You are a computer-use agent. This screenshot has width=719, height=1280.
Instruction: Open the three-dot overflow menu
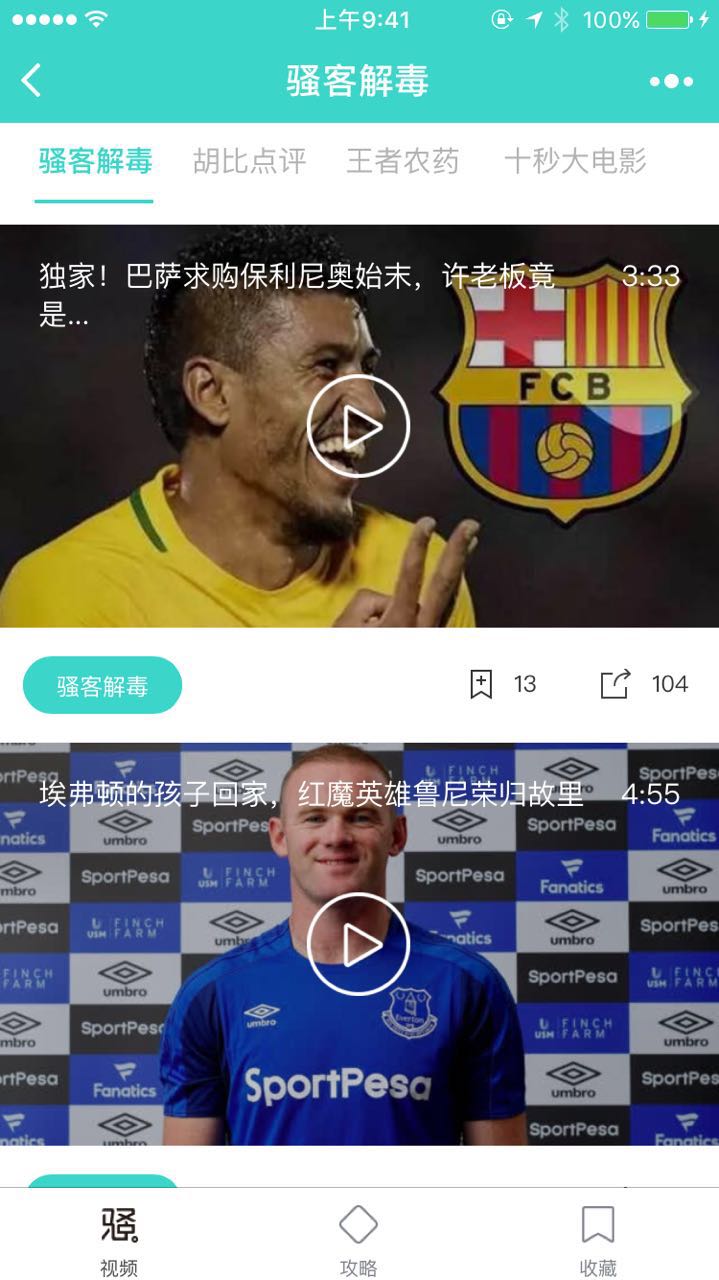(x=671, y=81)
